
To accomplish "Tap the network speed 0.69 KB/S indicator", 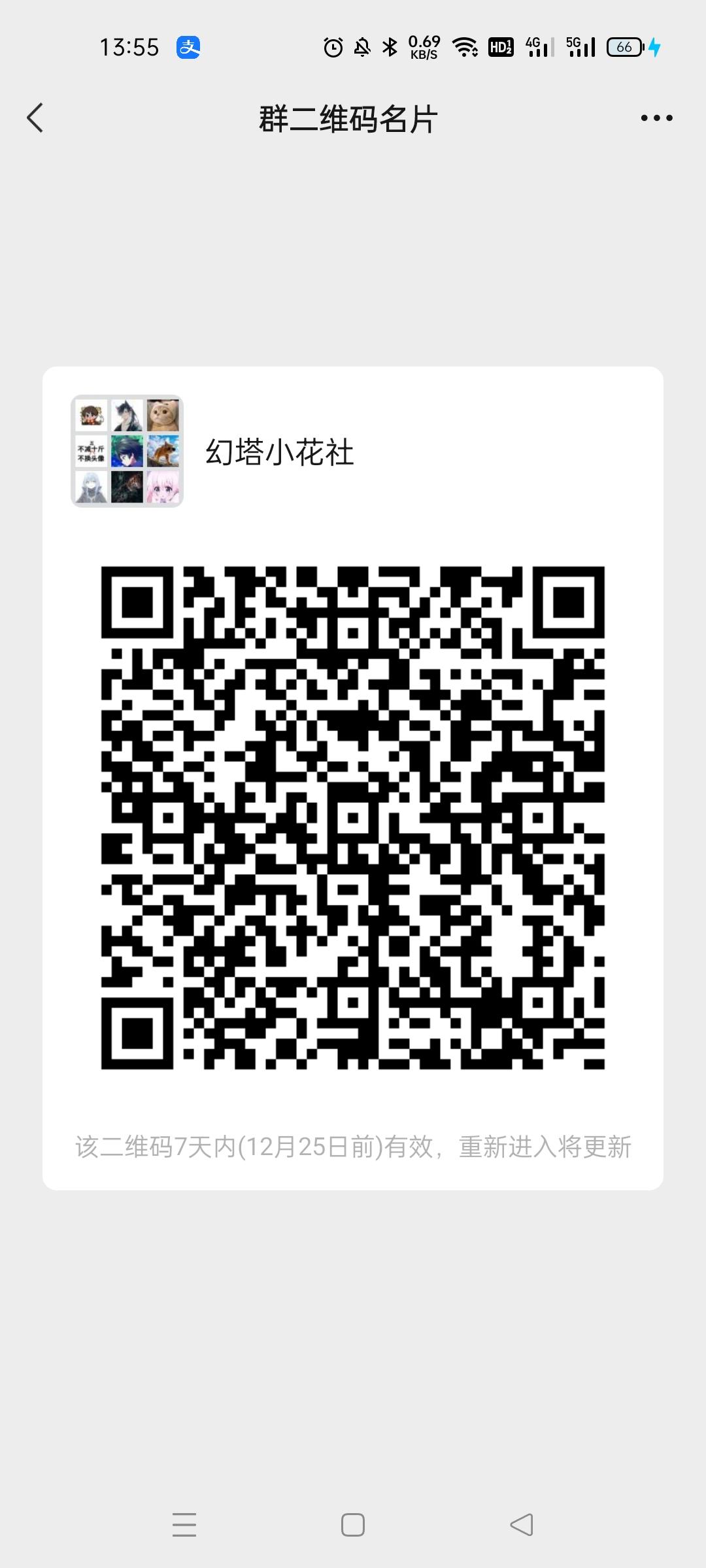I will pos(424,46).
